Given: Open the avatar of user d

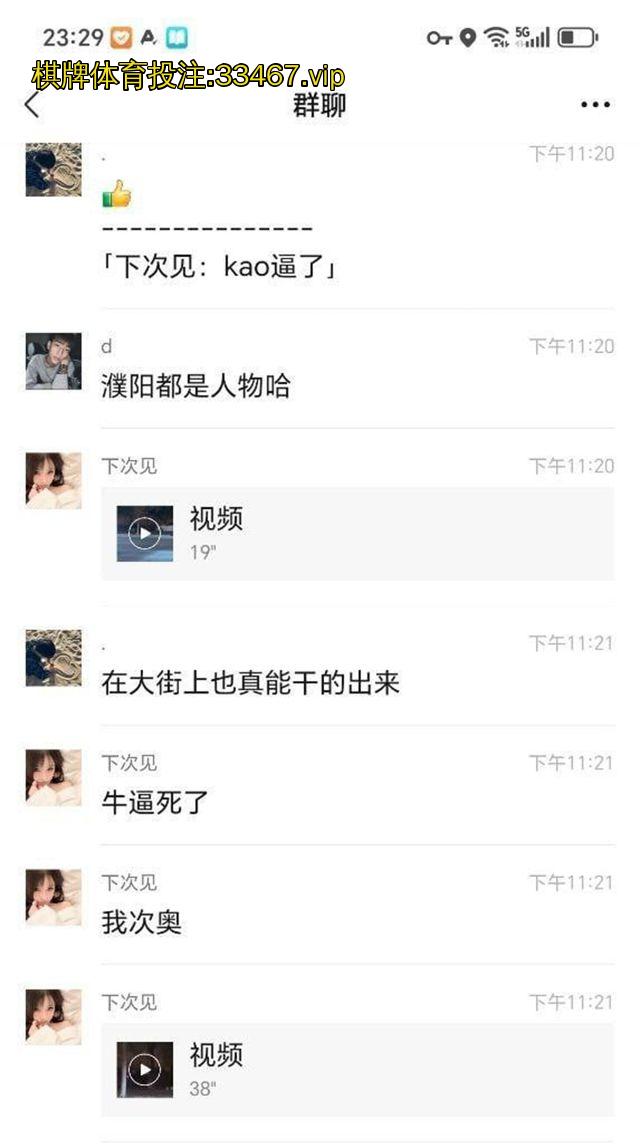Looking at the screenshot, I should (x=53, y=361).
